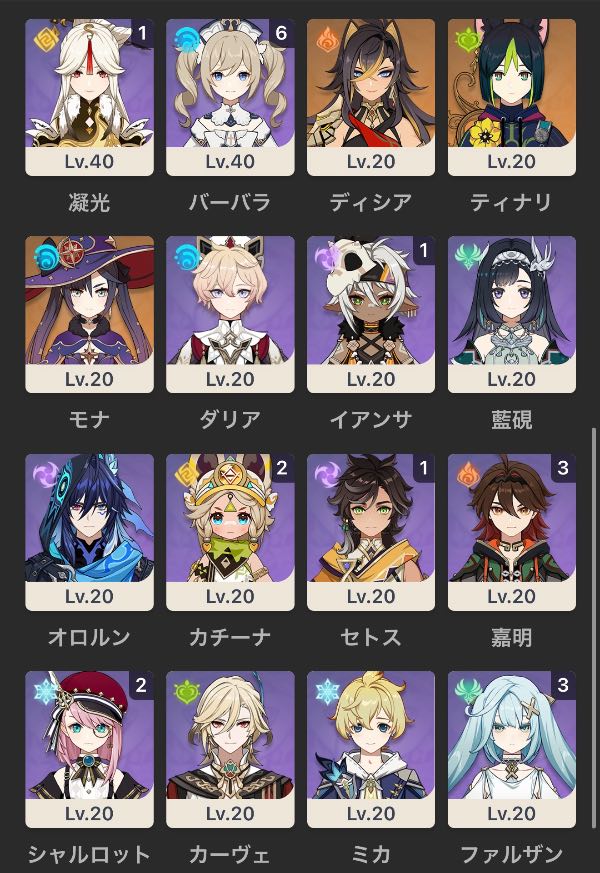
Task: View 藍硯 character details
Action: click(x=512, y=314)
